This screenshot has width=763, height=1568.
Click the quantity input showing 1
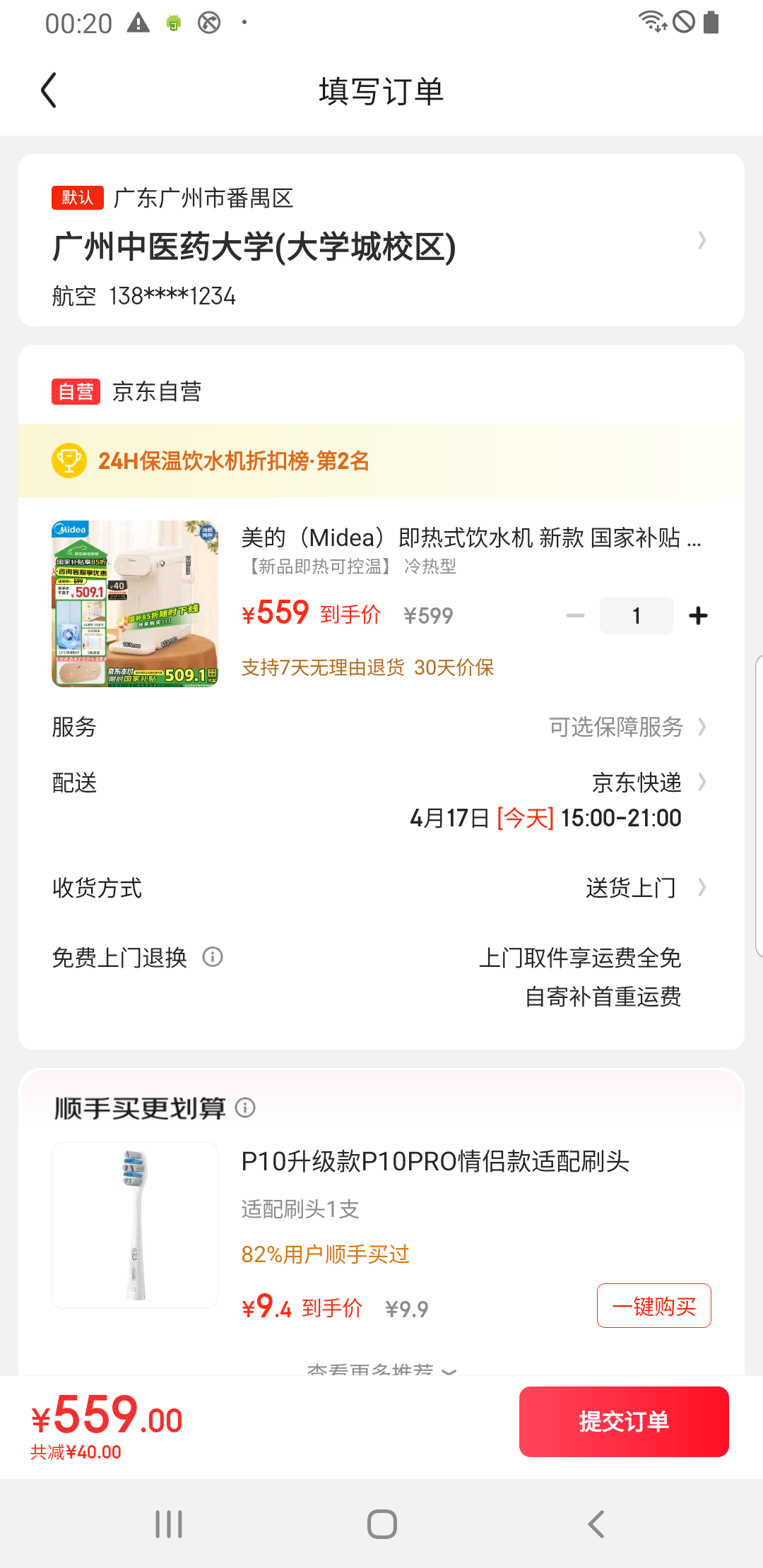[637, 615]
